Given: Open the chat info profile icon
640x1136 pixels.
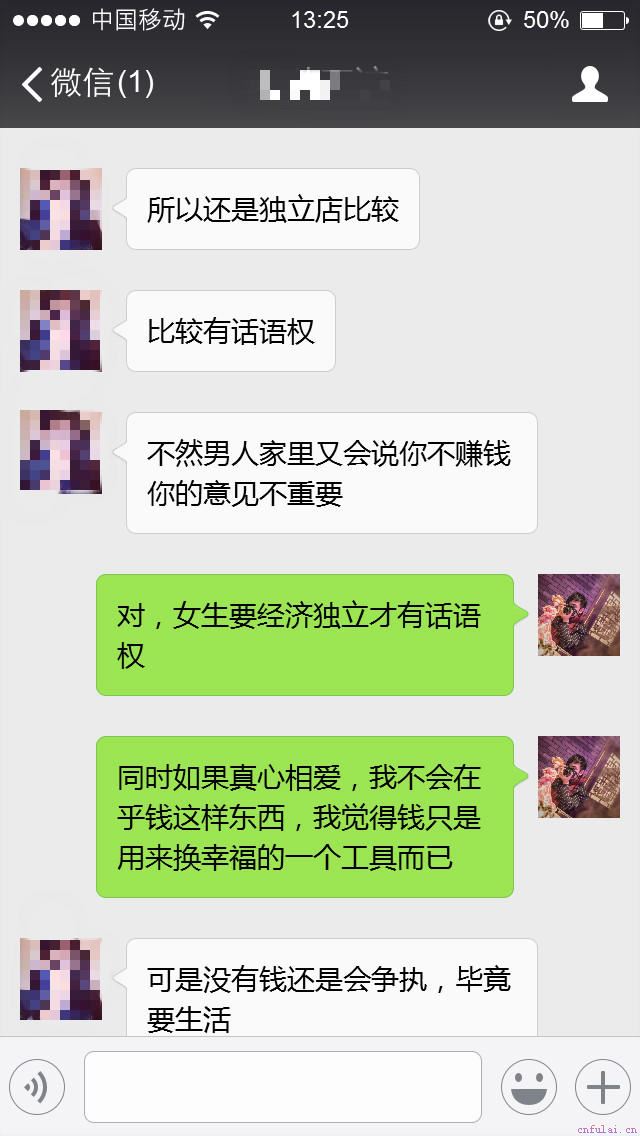Looking at the screenshot, I should point(589,84).
